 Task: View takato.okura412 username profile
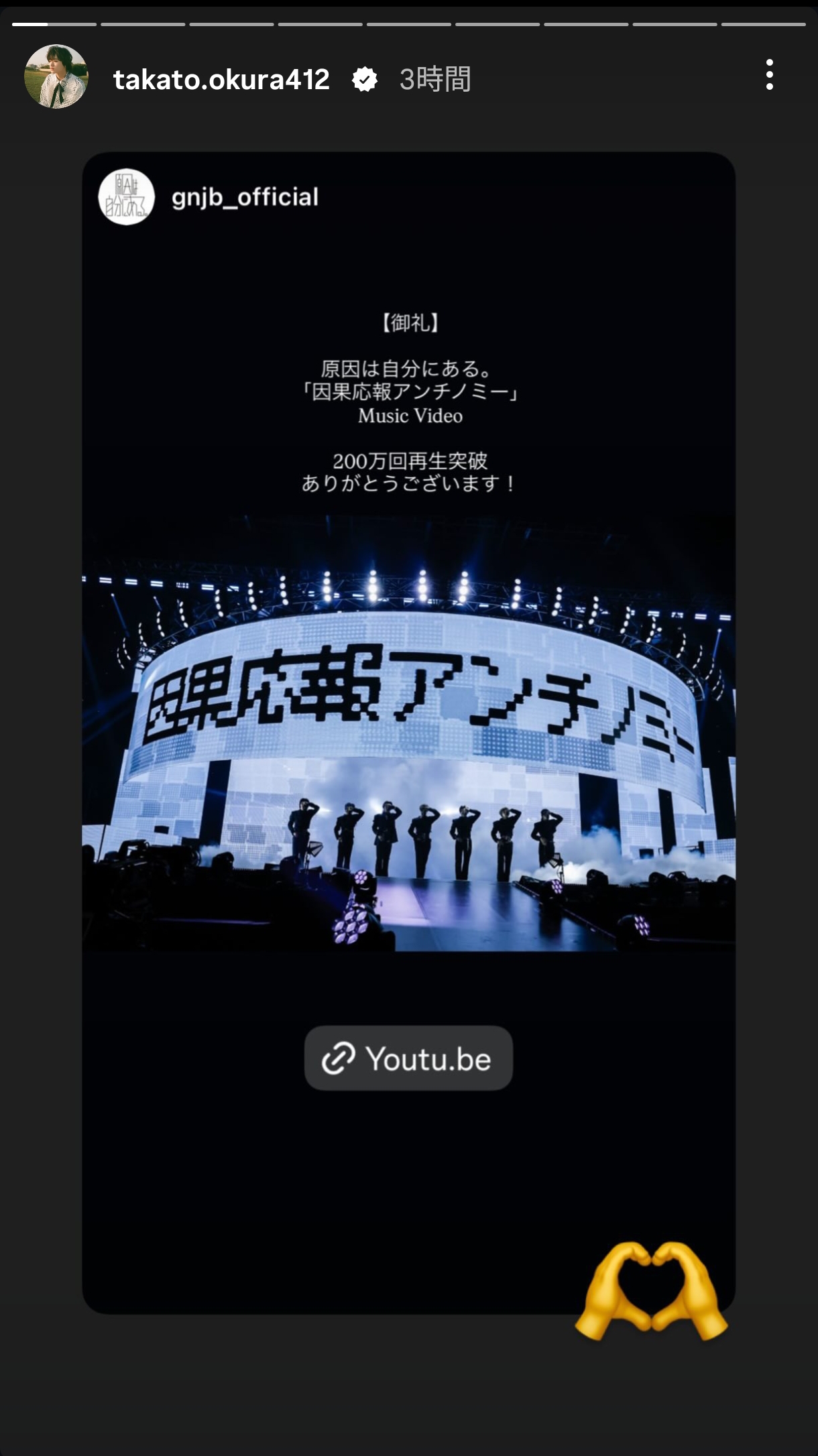(221, 80)
